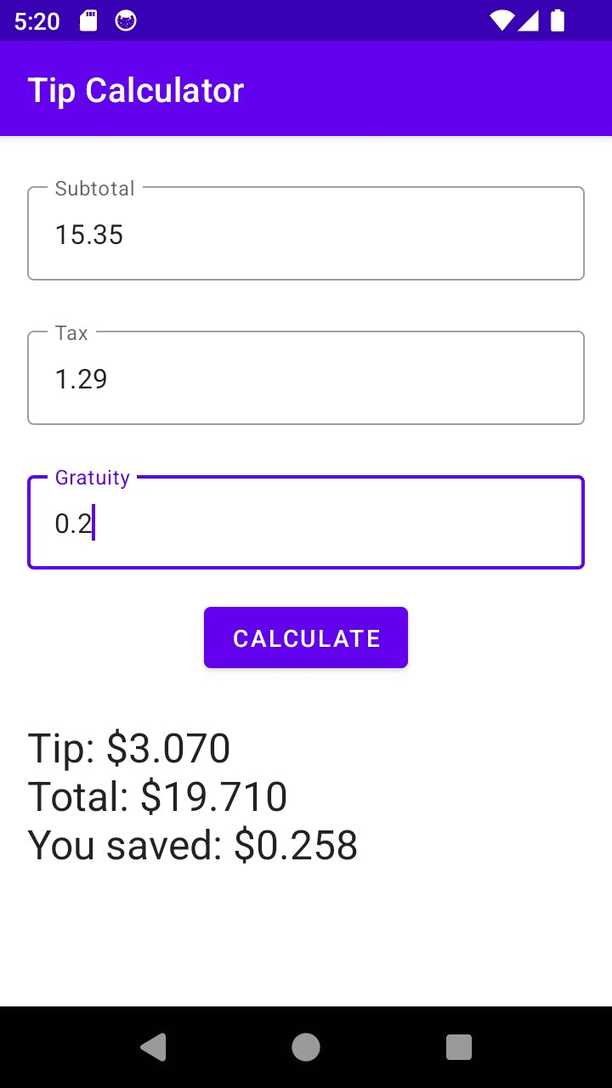Tap the Subtotal input field
612x1088 pixels.
[305, 234]
